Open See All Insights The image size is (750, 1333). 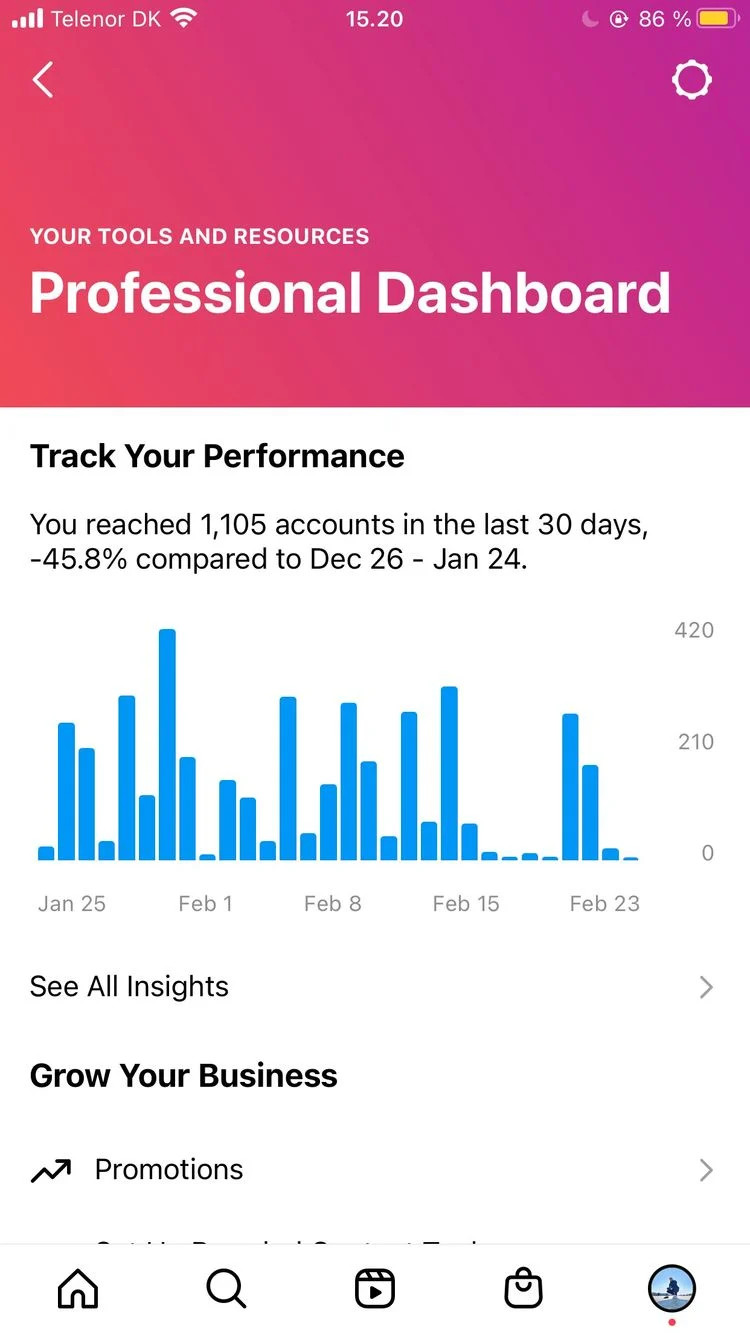(374, 987)
